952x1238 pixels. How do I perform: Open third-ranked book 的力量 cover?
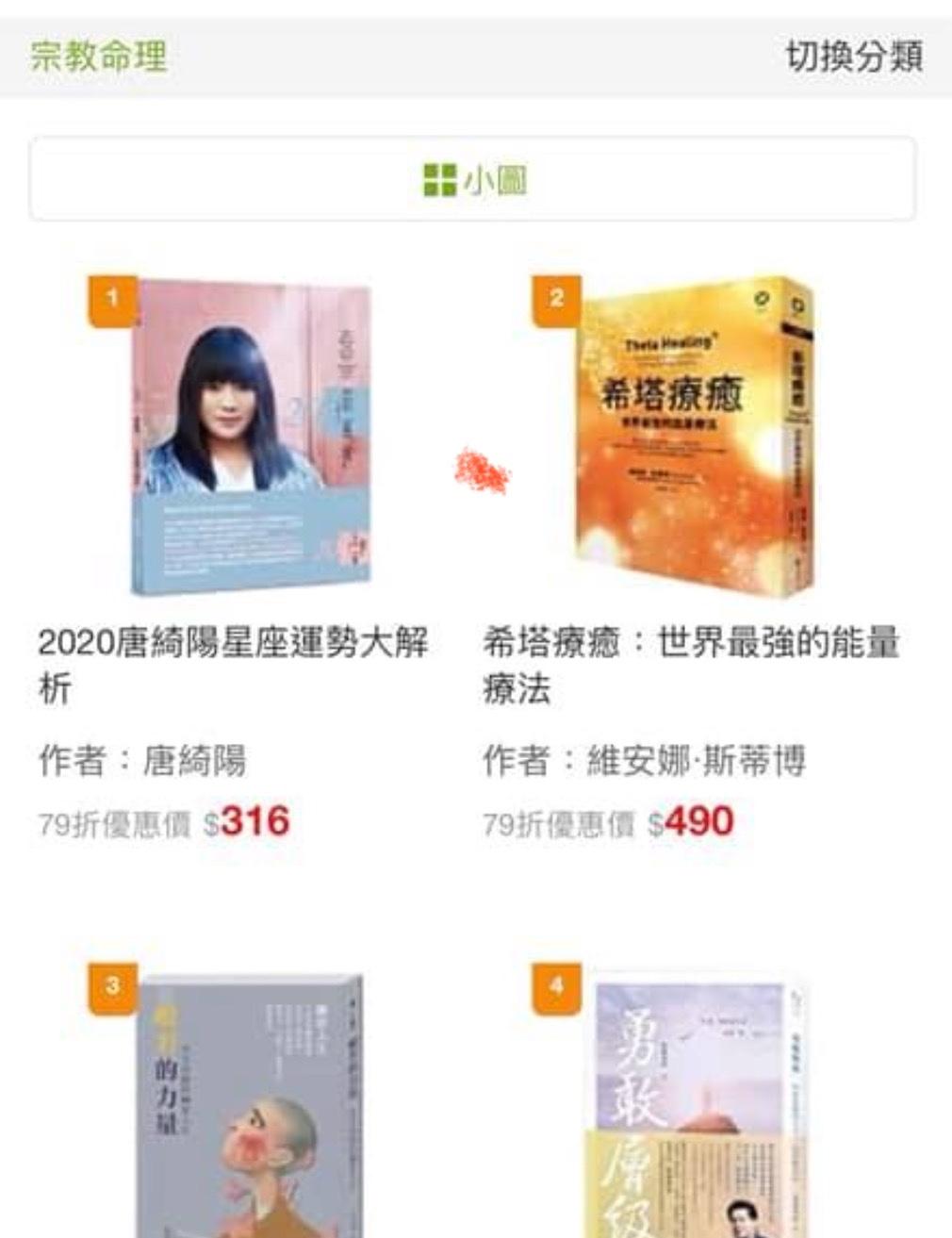tap(250, 1108)
